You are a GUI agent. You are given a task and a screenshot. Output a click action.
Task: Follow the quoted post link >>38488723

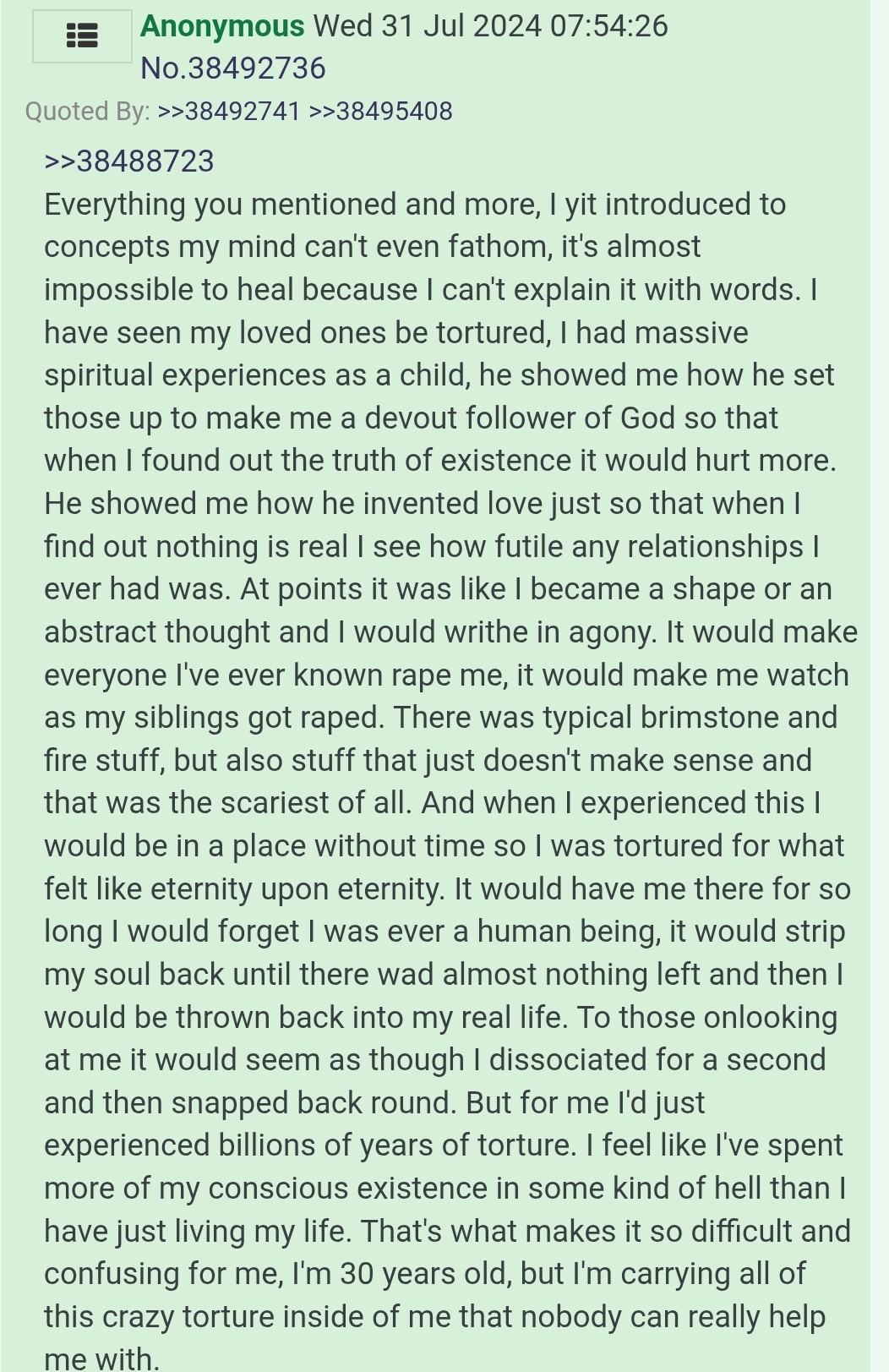coord(129,161)
